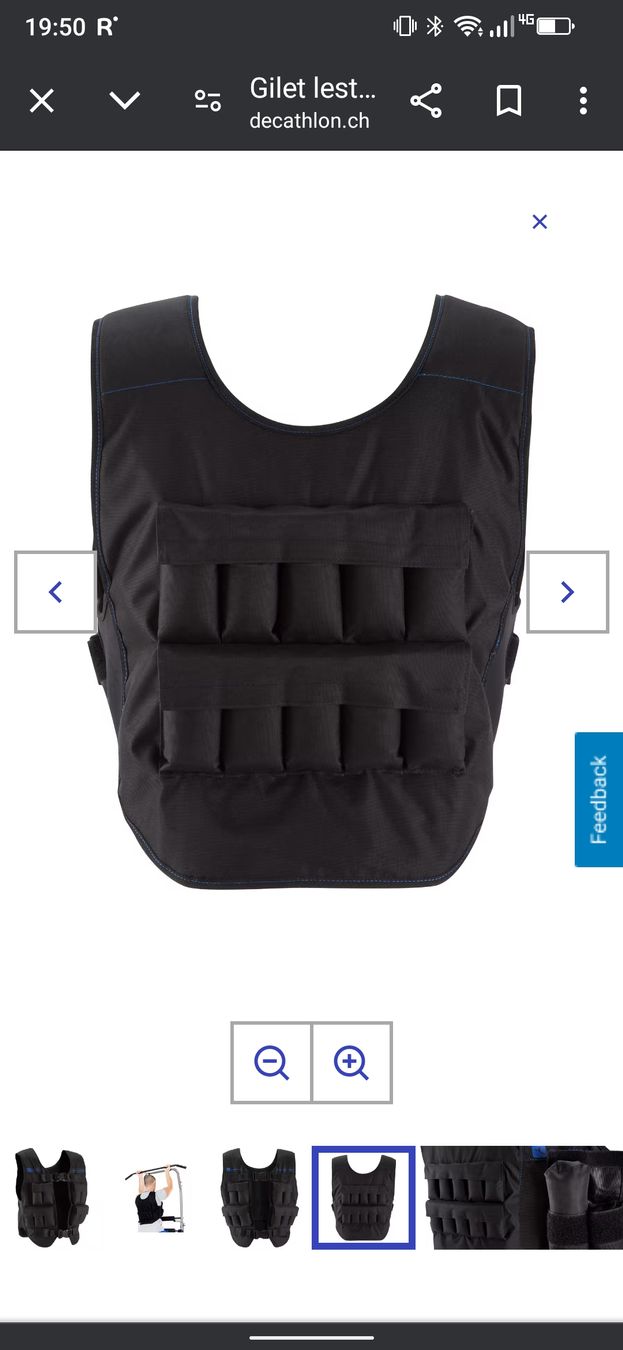623x1350 pixels.
Task: Open site settings icon beside the page title
Action: click(x=207, y=101)
